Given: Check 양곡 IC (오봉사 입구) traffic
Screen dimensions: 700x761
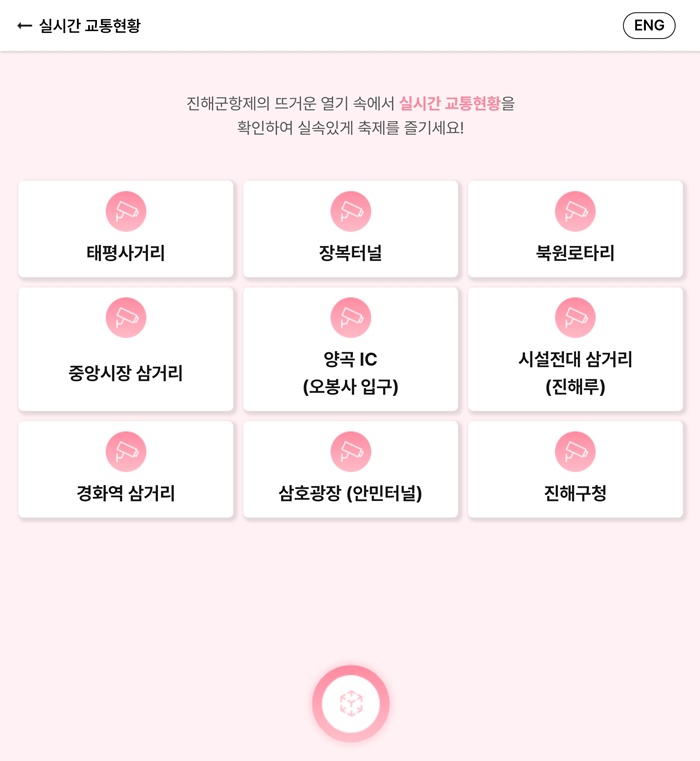Looking at the screenshot, I should 350,349.
